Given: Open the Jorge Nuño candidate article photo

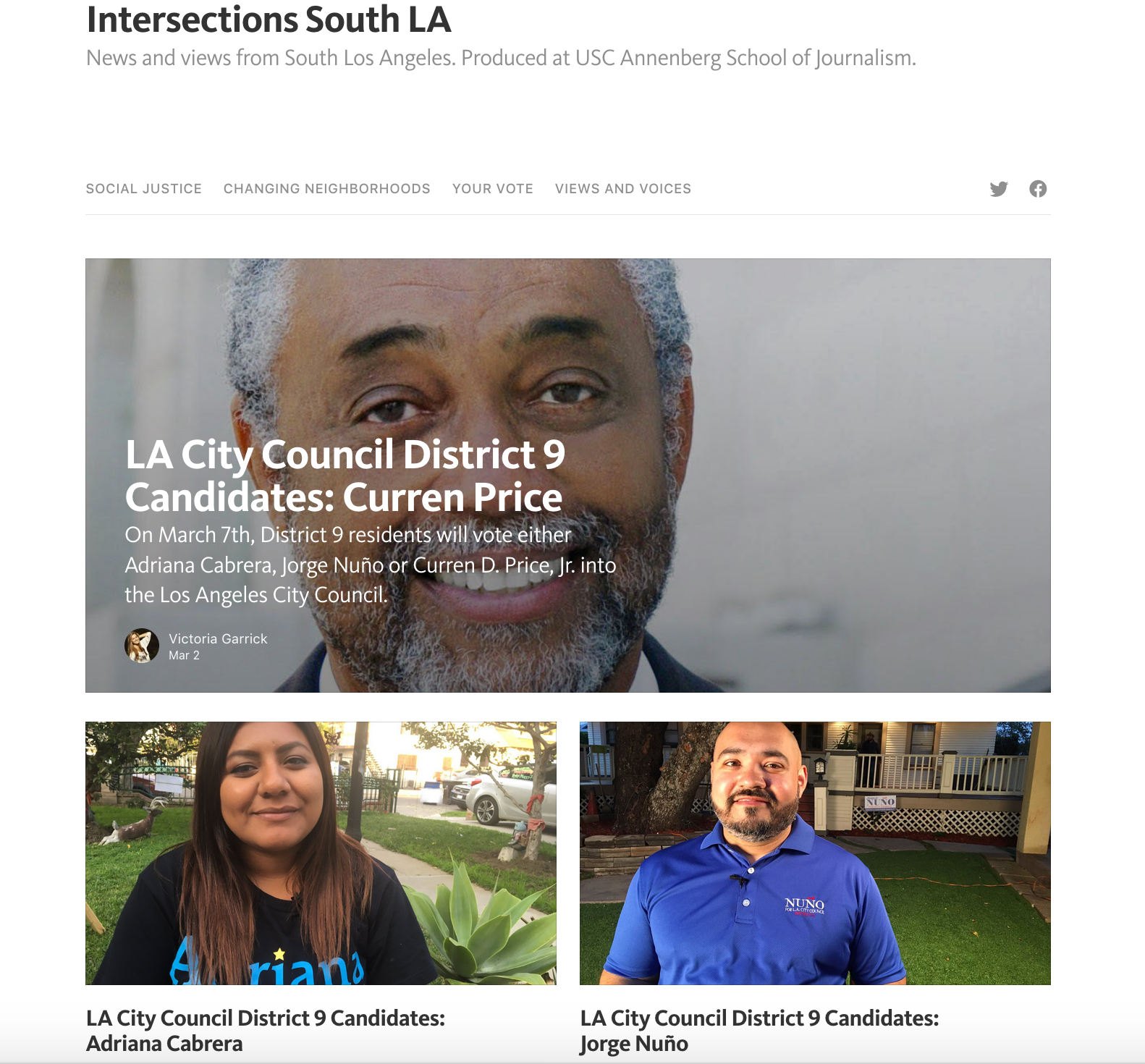Looking at the screenshot, I should click(x=814, y=853).
